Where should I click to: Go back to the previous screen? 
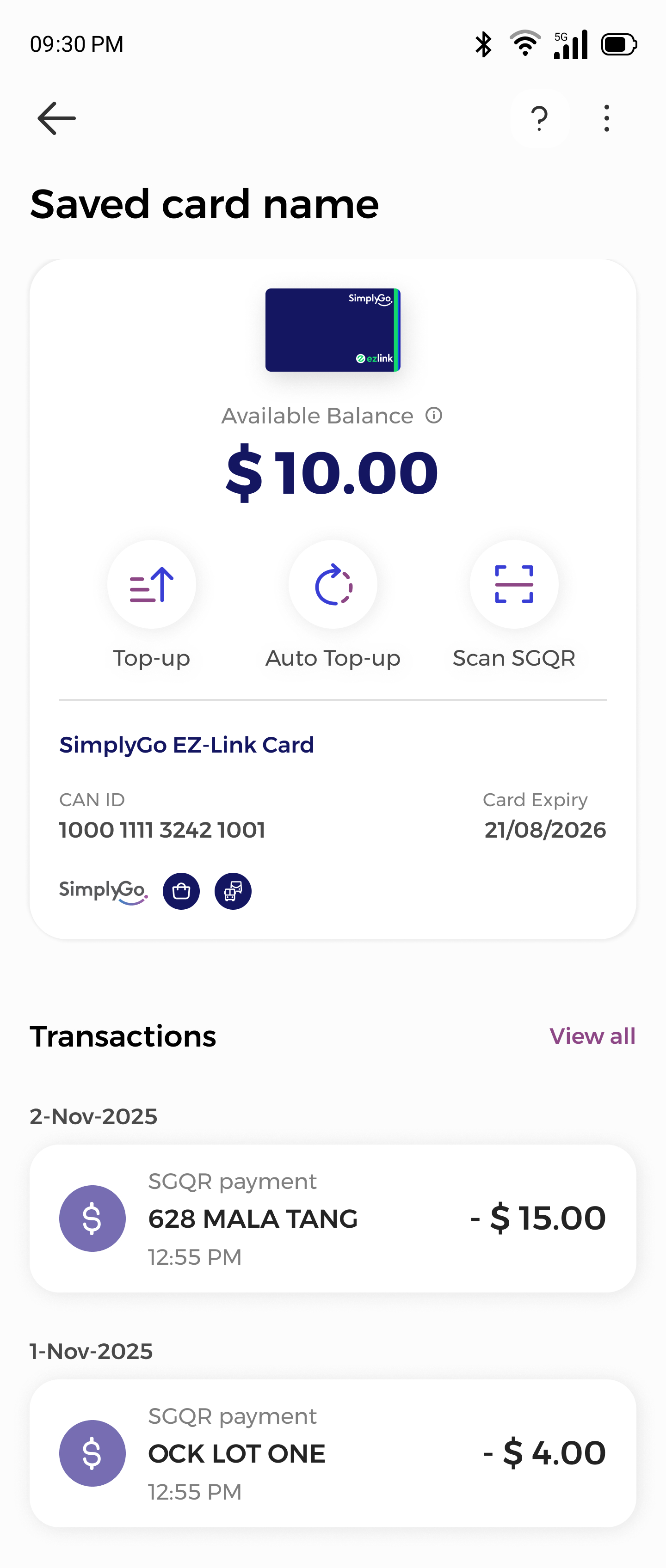tap(56, 118)
